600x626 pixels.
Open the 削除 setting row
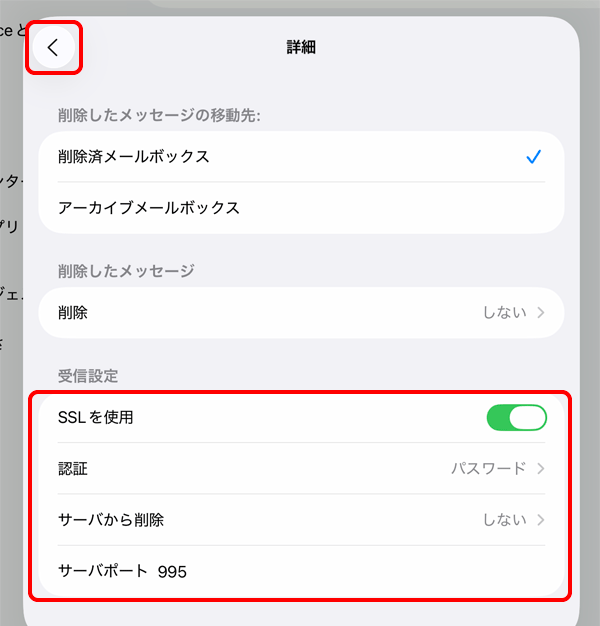point(300,313)
